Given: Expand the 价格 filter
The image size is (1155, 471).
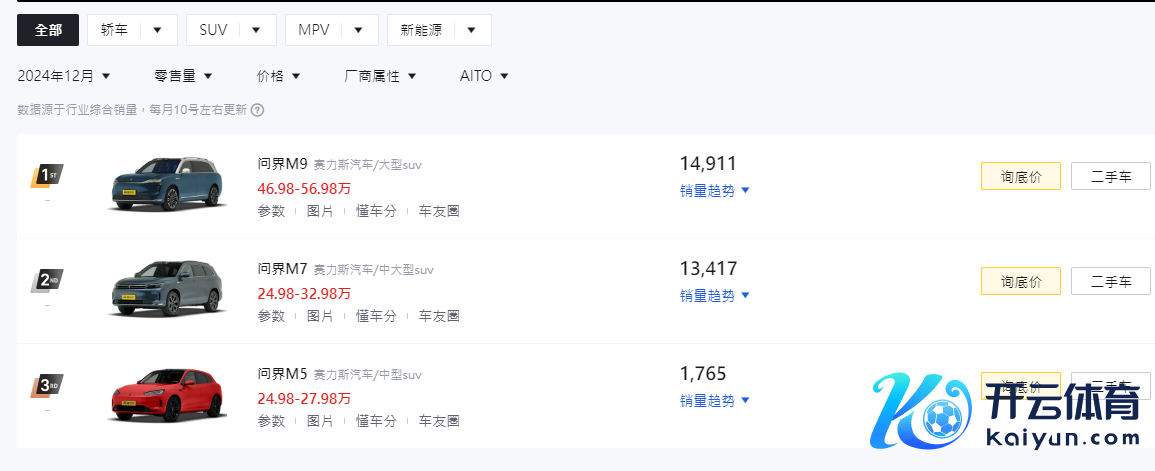Looking at the screenshot, I should (278, 76).
